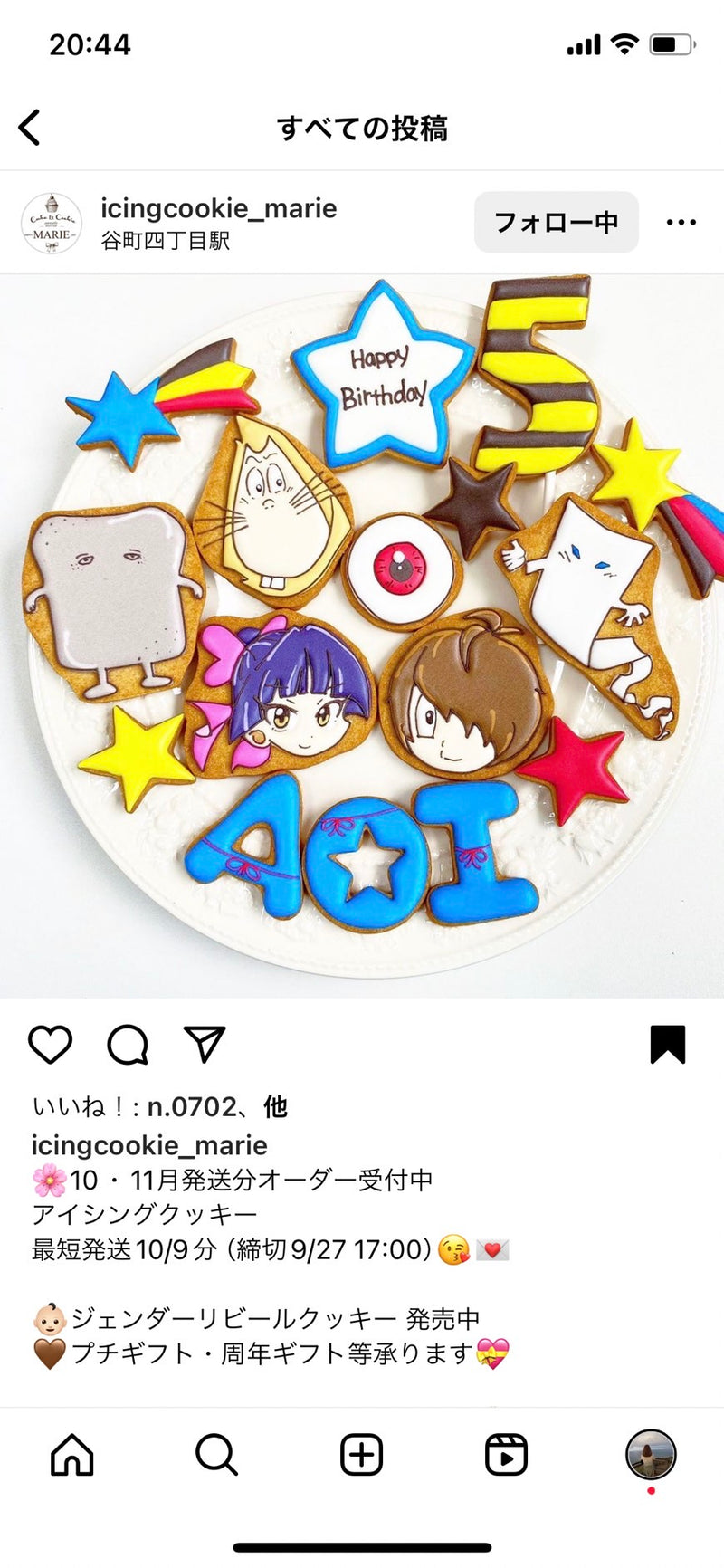
Task: Open the icingcookie_marie username in post header
Action: click(x=219, y=208)
